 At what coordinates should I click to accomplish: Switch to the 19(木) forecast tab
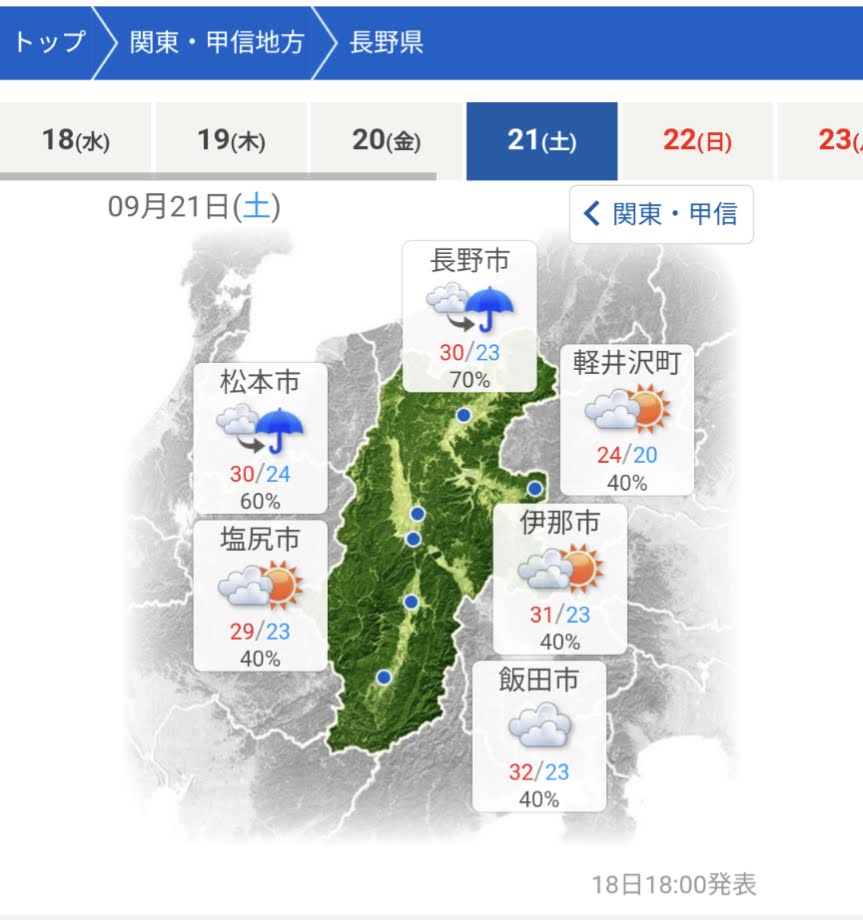[x=231, y=141]
